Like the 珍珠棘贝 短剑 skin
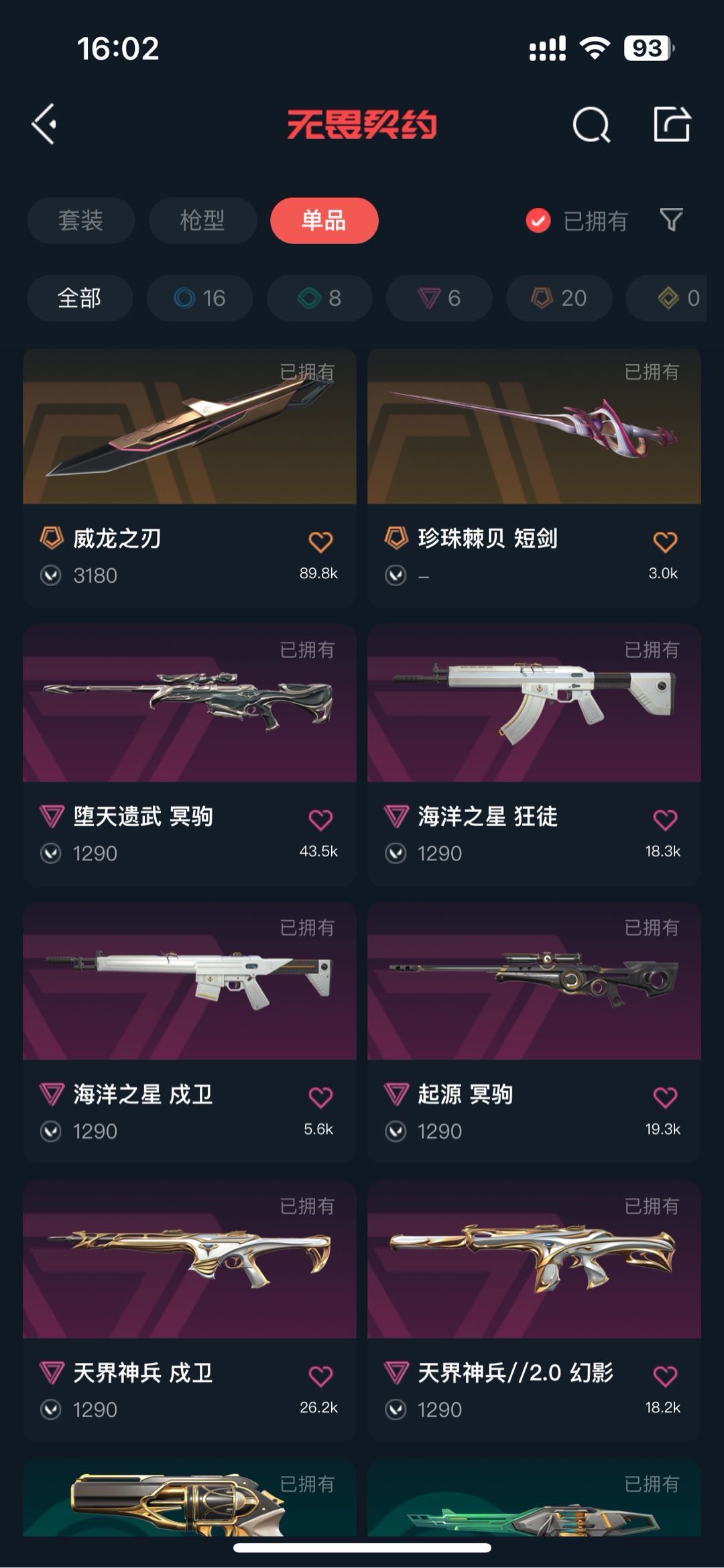This screenshot has width=724, height=1568. tap(665, 542)
